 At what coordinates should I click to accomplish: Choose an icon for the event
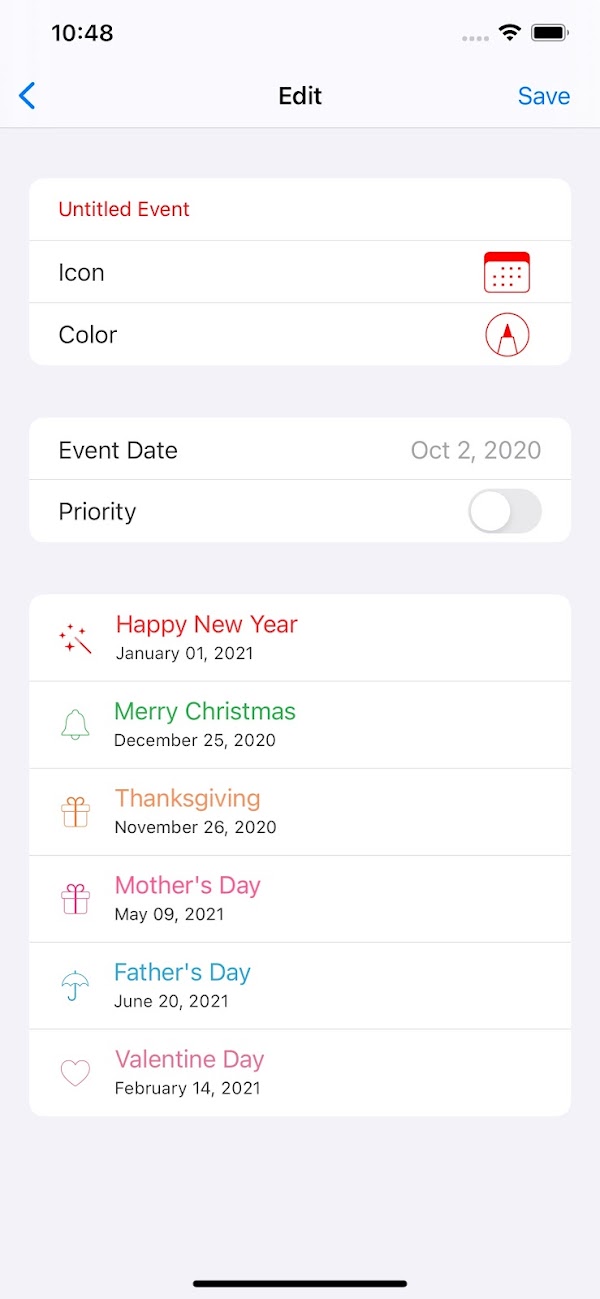300,272
